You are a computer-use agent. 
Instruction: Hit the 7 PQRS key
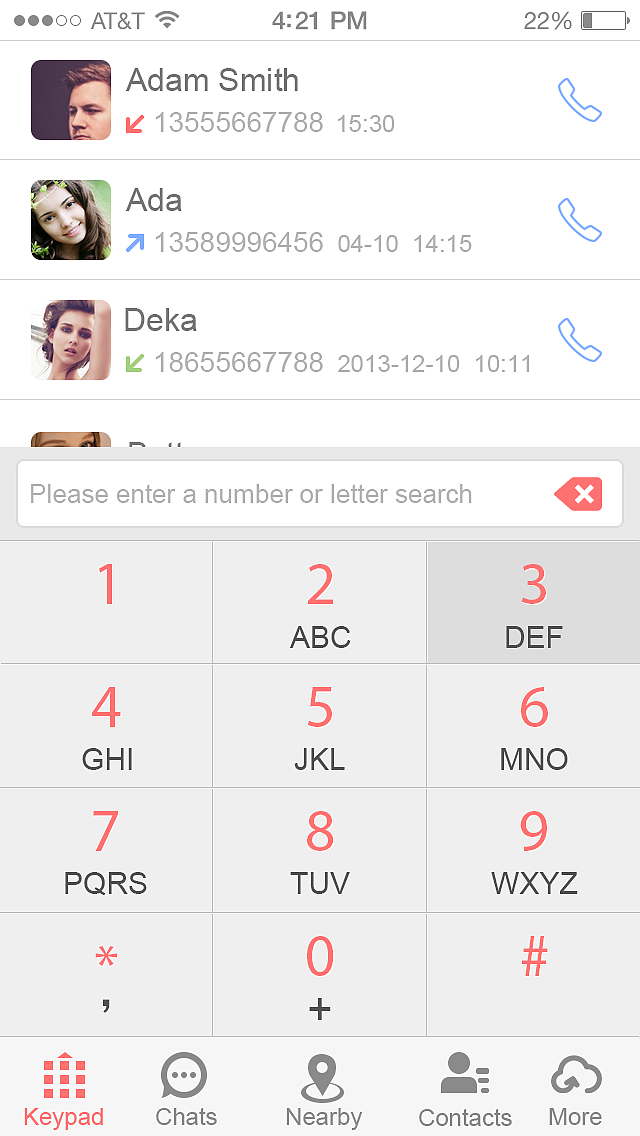coord(106,850)
